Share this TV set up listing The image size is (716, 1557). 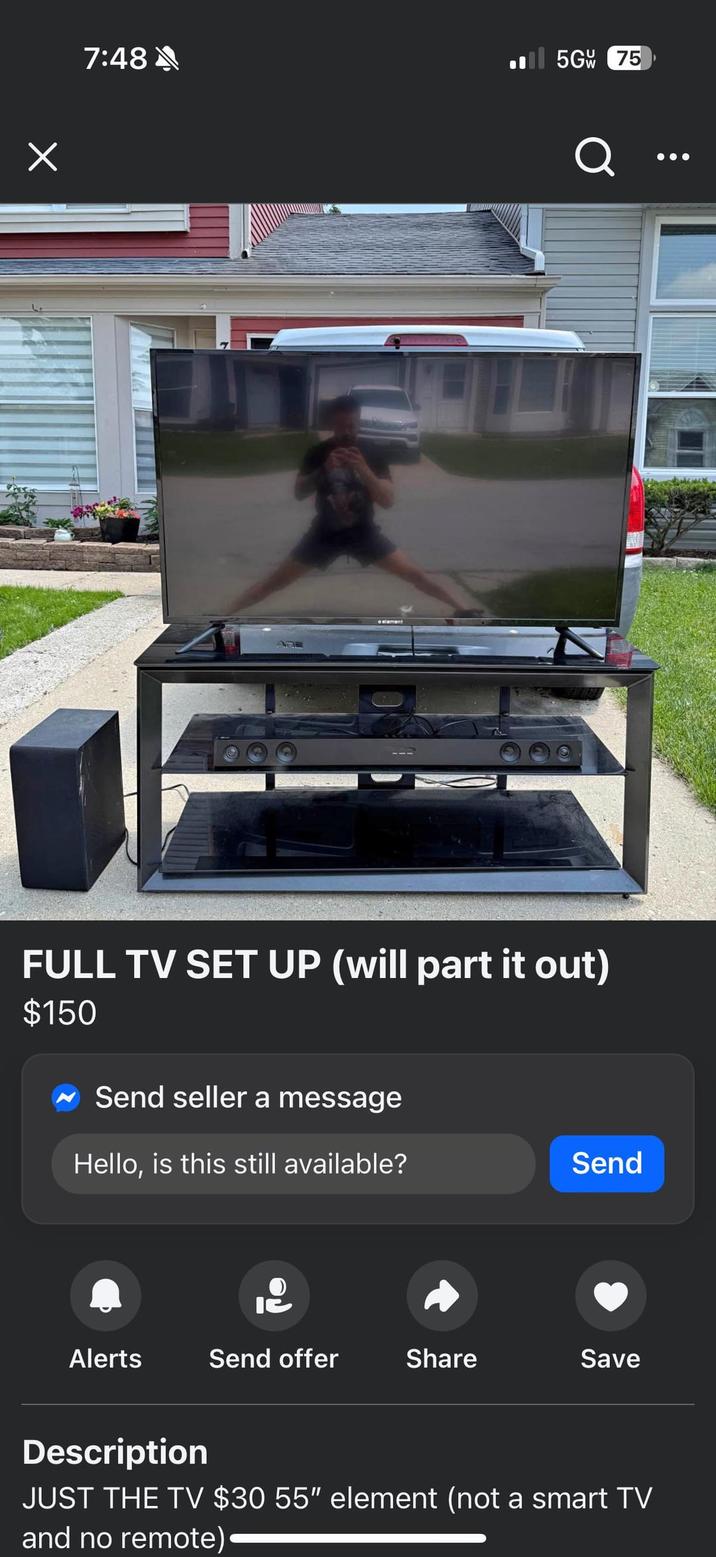441,1297
